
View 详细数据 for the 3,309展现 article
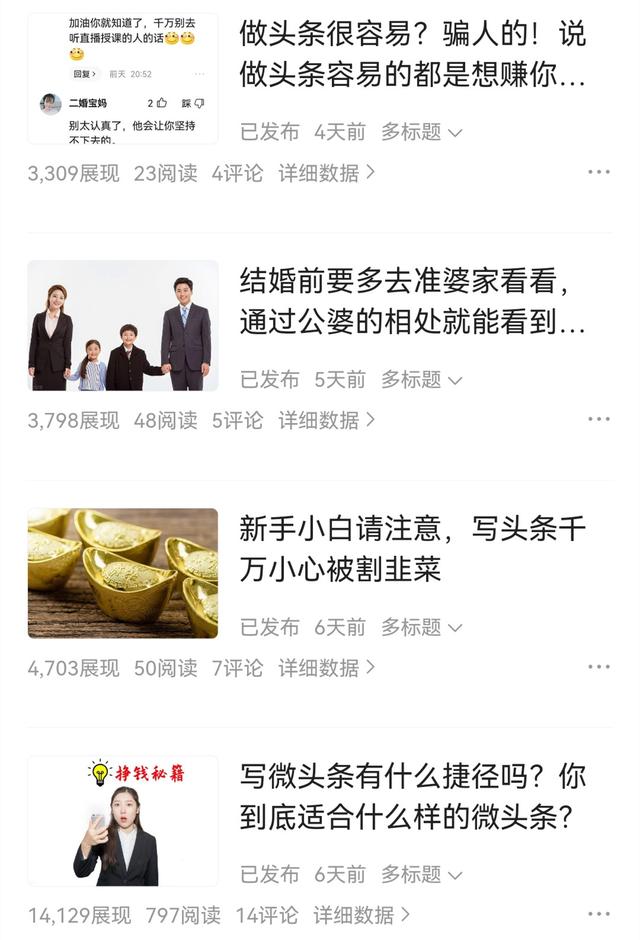click(326, 173)
